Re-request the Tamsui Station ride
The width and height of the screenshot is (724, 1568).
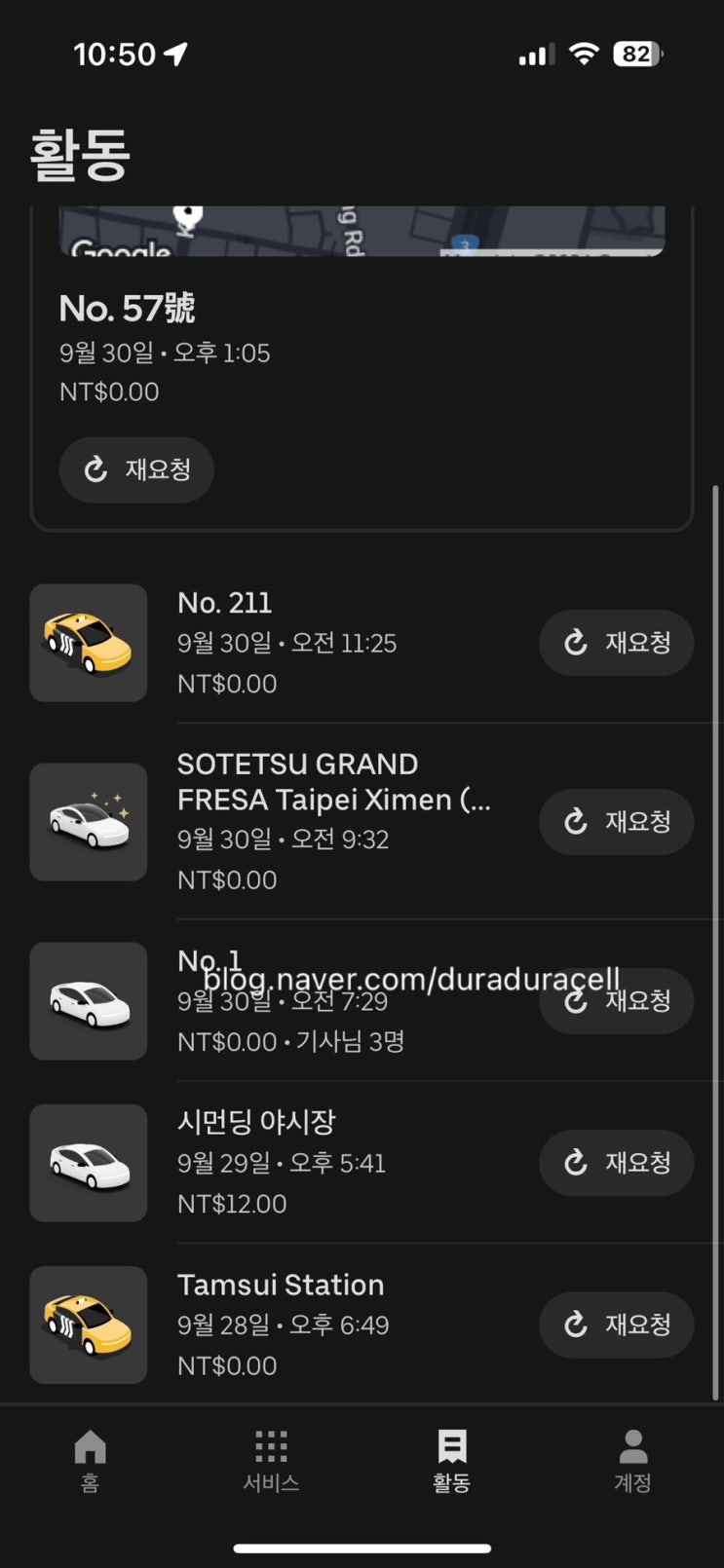click(x=616, y=1325)
